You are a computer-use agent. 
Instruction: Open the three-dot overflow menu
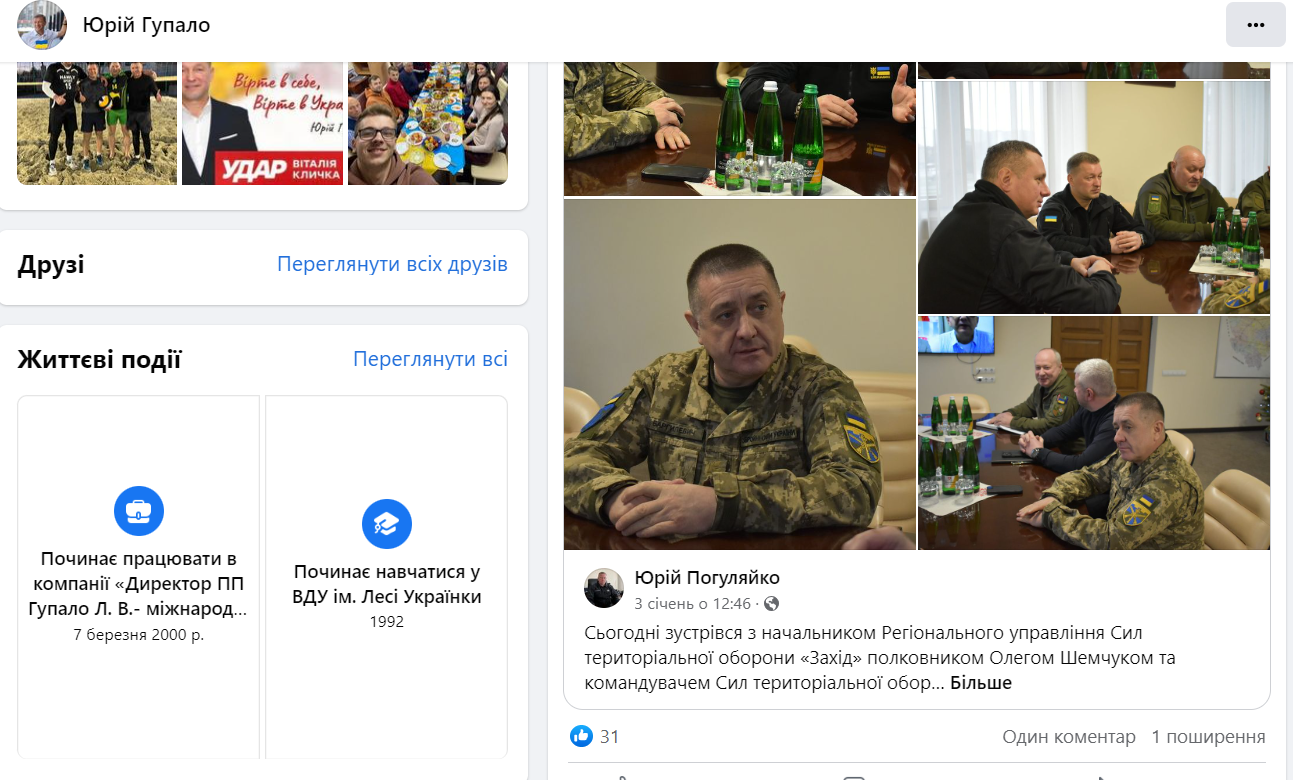click(x=1255, y=25)
